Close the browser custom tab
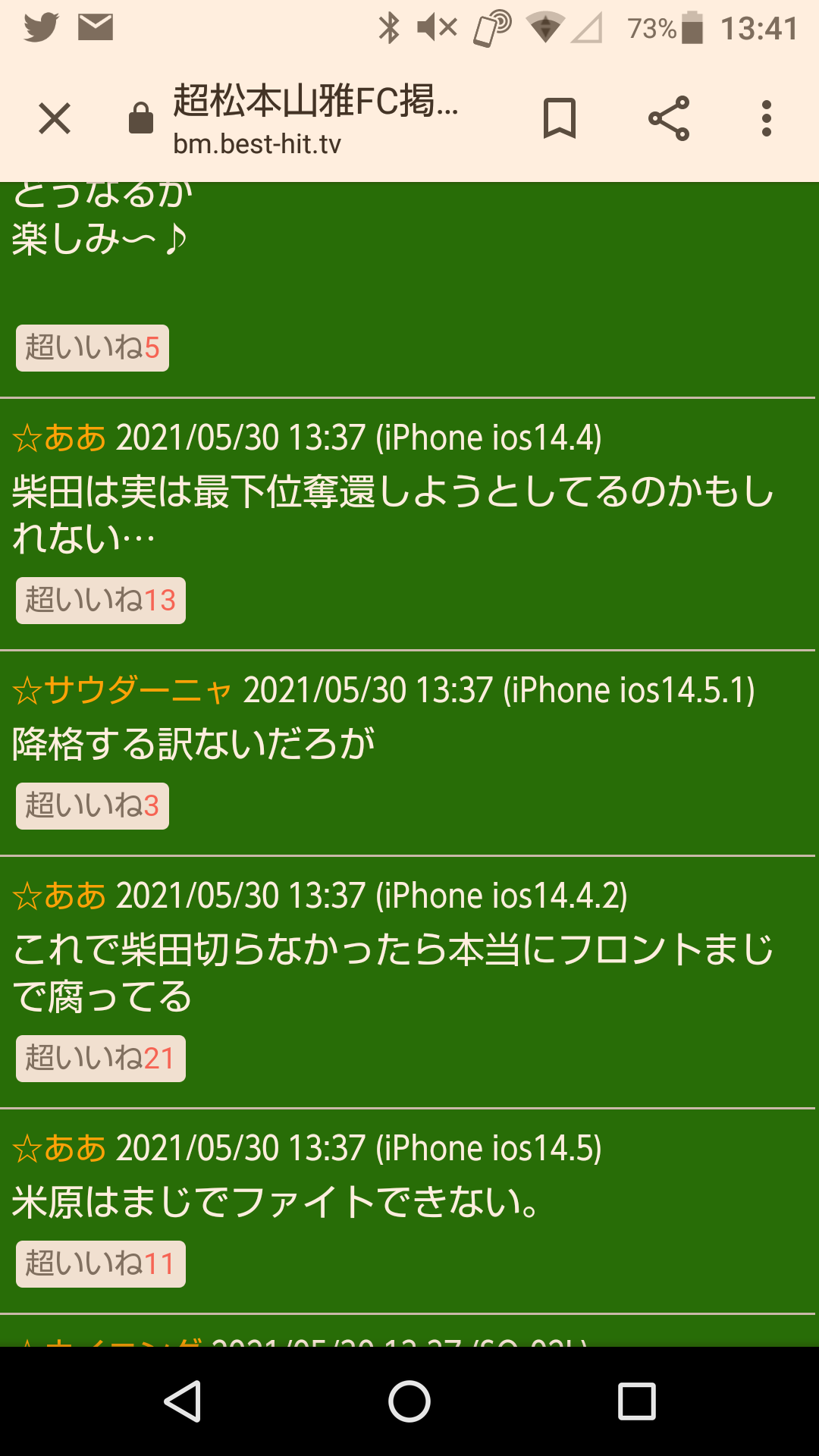819x1456 pixels. click(x=55, y=119)
